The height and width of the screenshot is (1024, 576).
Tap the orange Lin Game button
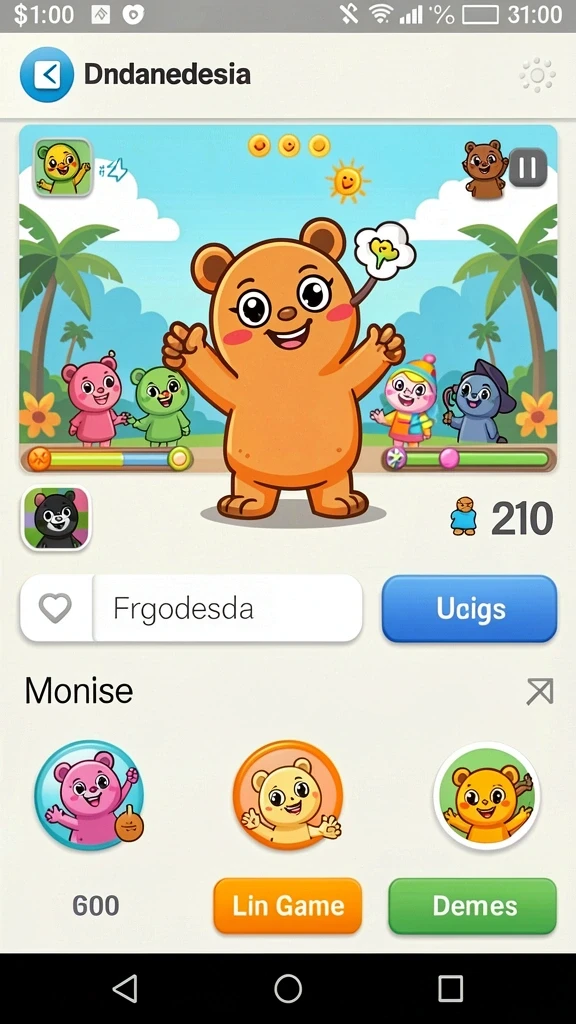point(288,905)
